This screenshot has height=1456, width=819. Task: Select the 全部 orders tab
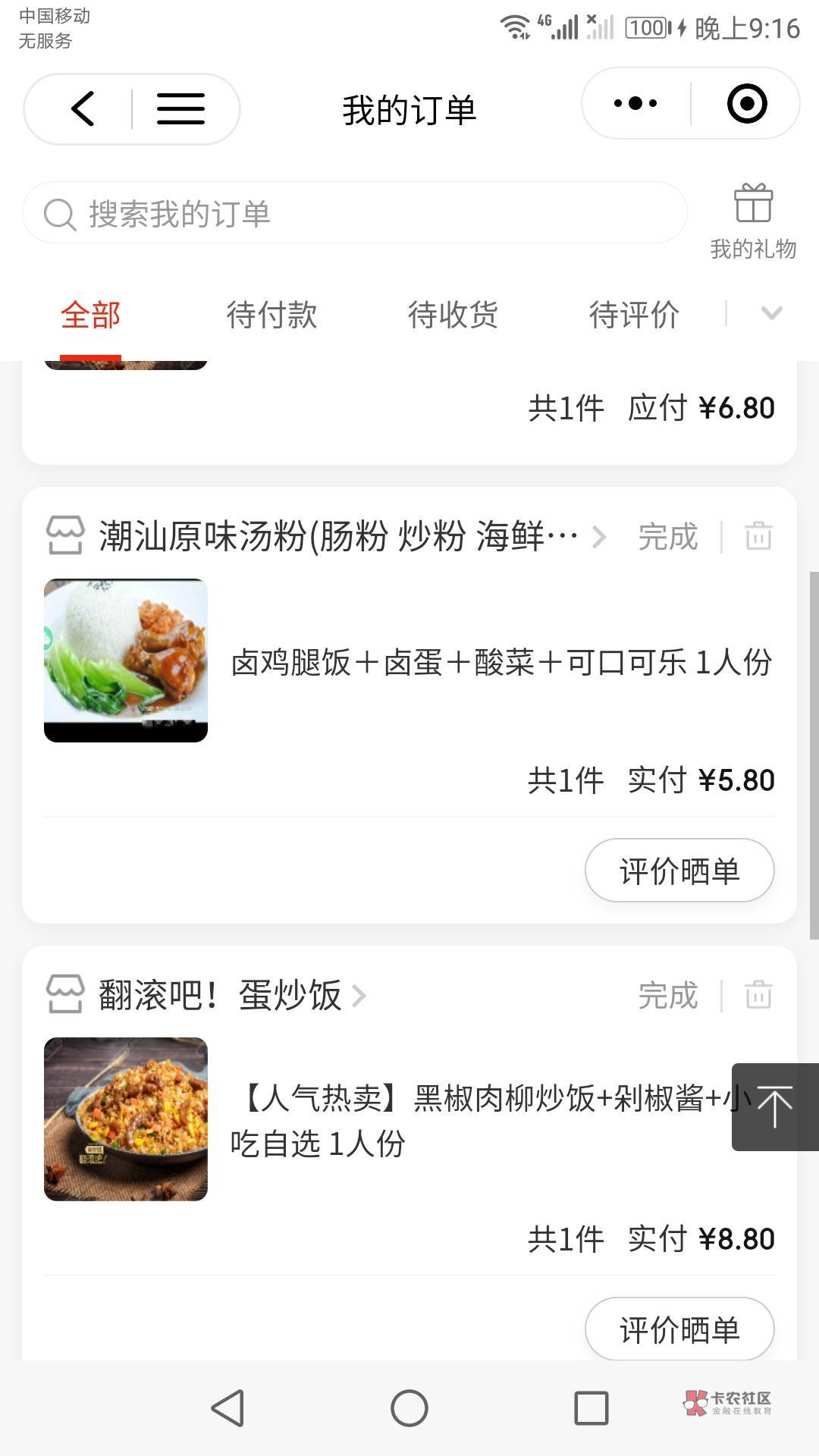[91, 314]
